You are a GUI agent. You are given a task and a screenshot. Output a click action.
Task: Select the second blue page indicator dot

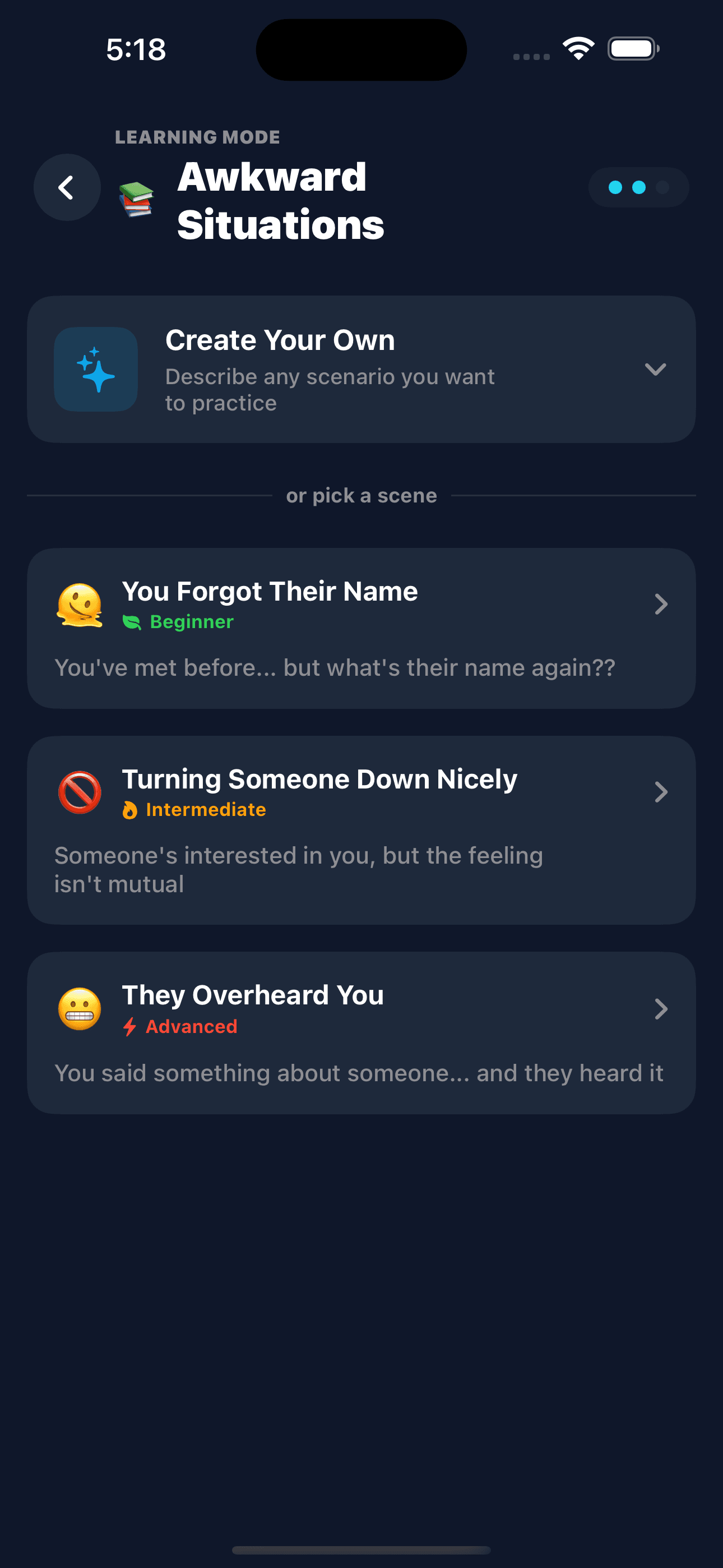(x=638, y=187)
